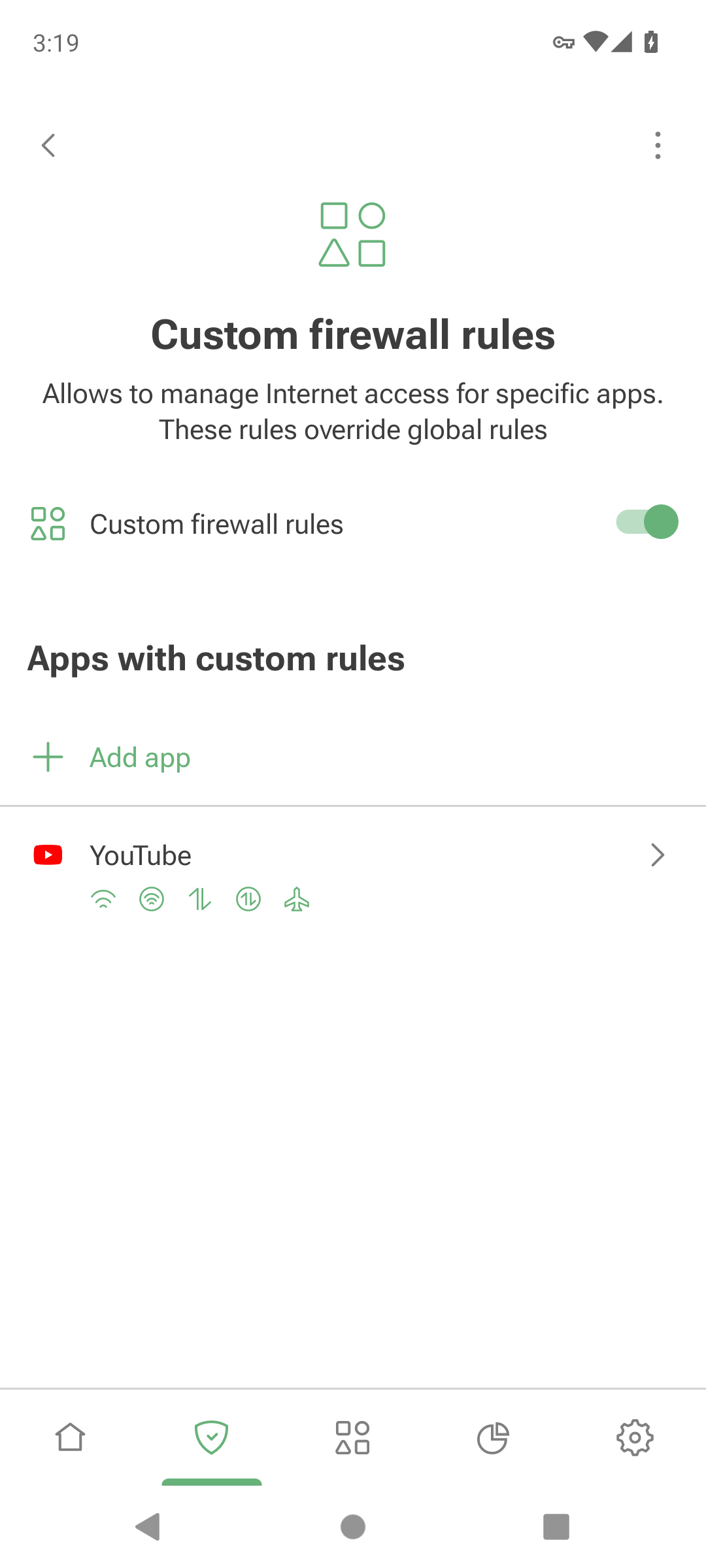Turn off the Custom firewall rules switch

pyautogui.click(x=647, y=522)
